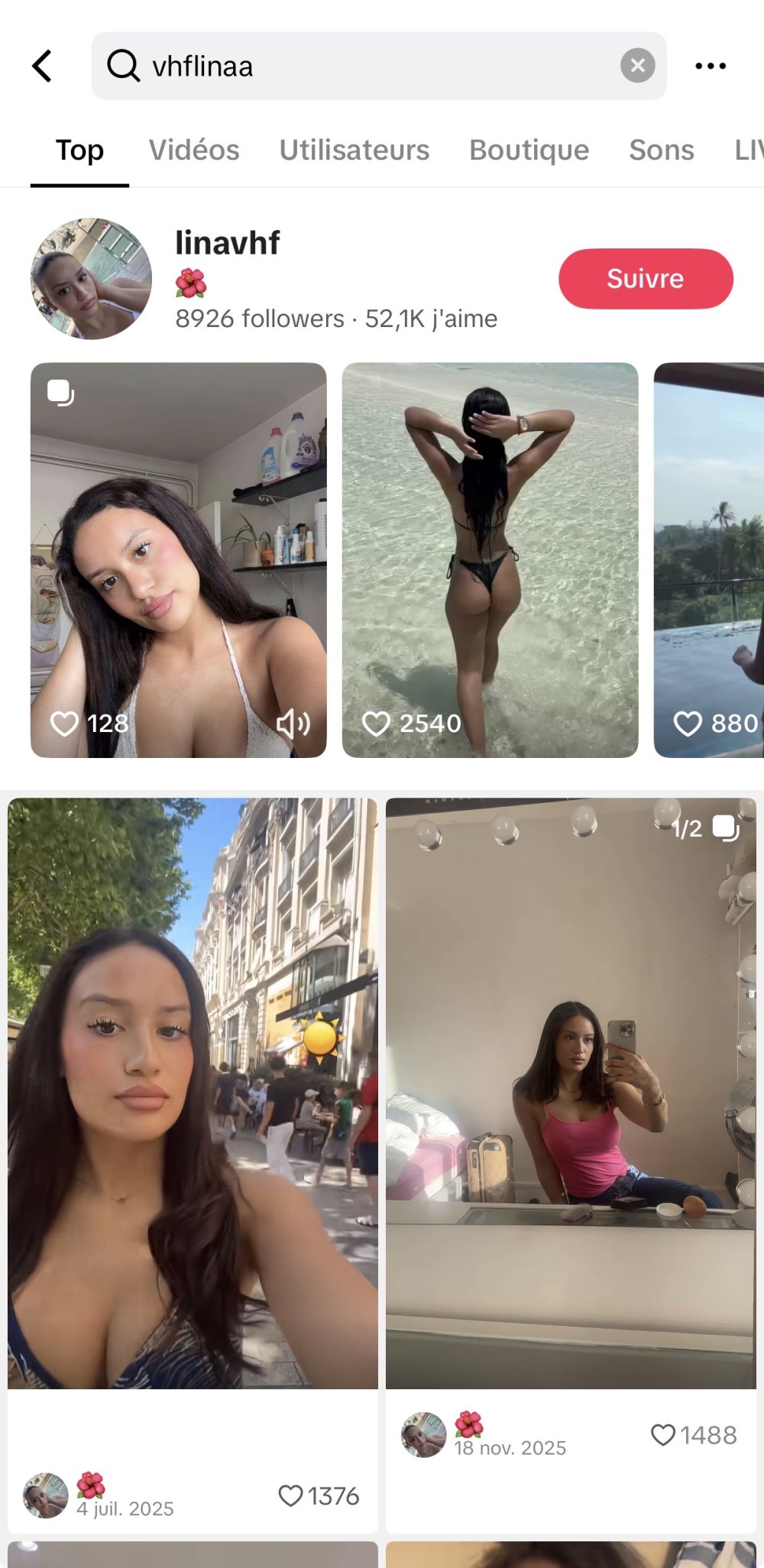Screen dimensions: 764x1568
Task: Open the three-dot overflow menu
Action: [711, 66]
